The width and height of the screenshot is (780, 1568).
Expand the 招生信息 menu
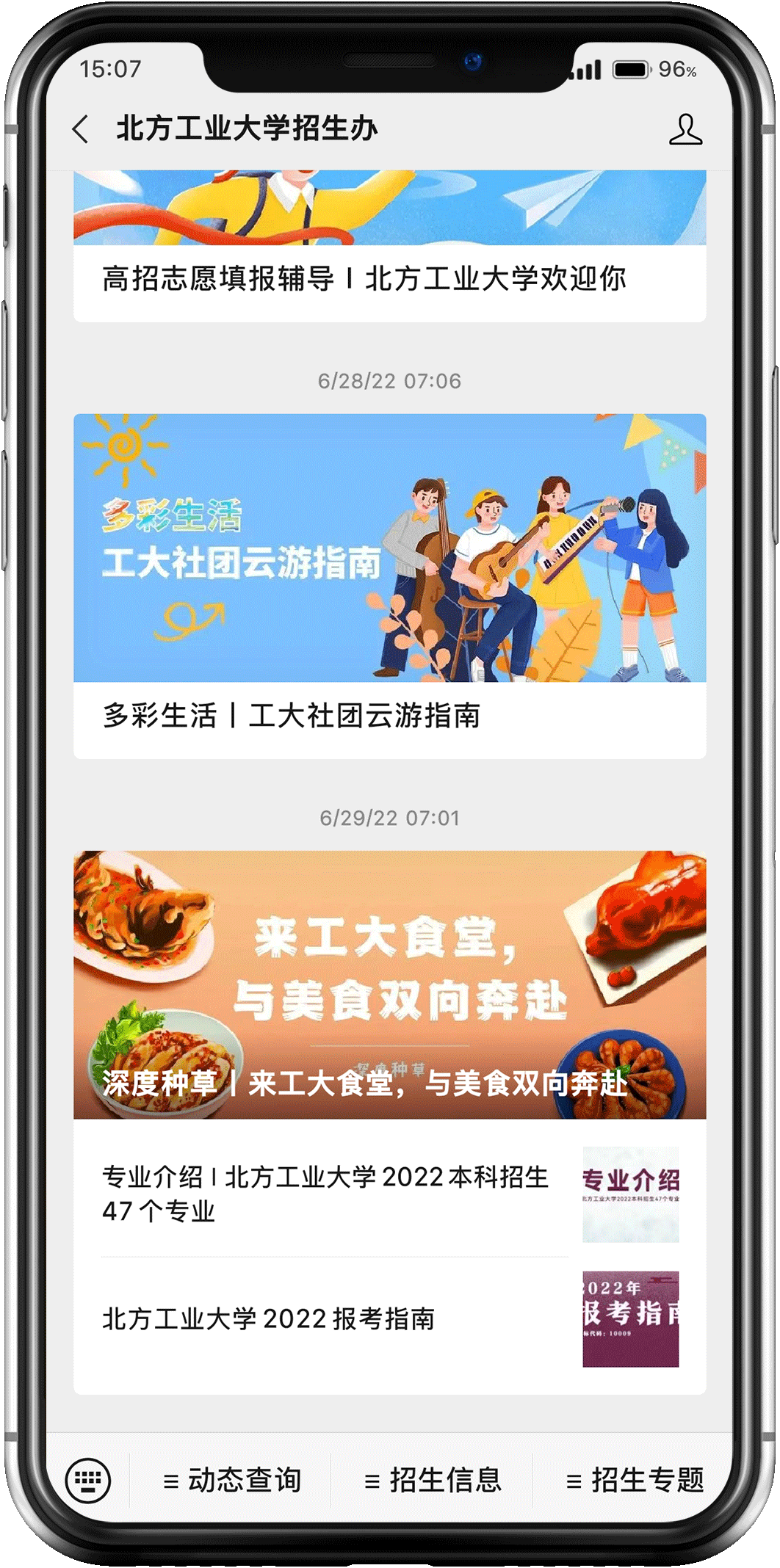433,1480
